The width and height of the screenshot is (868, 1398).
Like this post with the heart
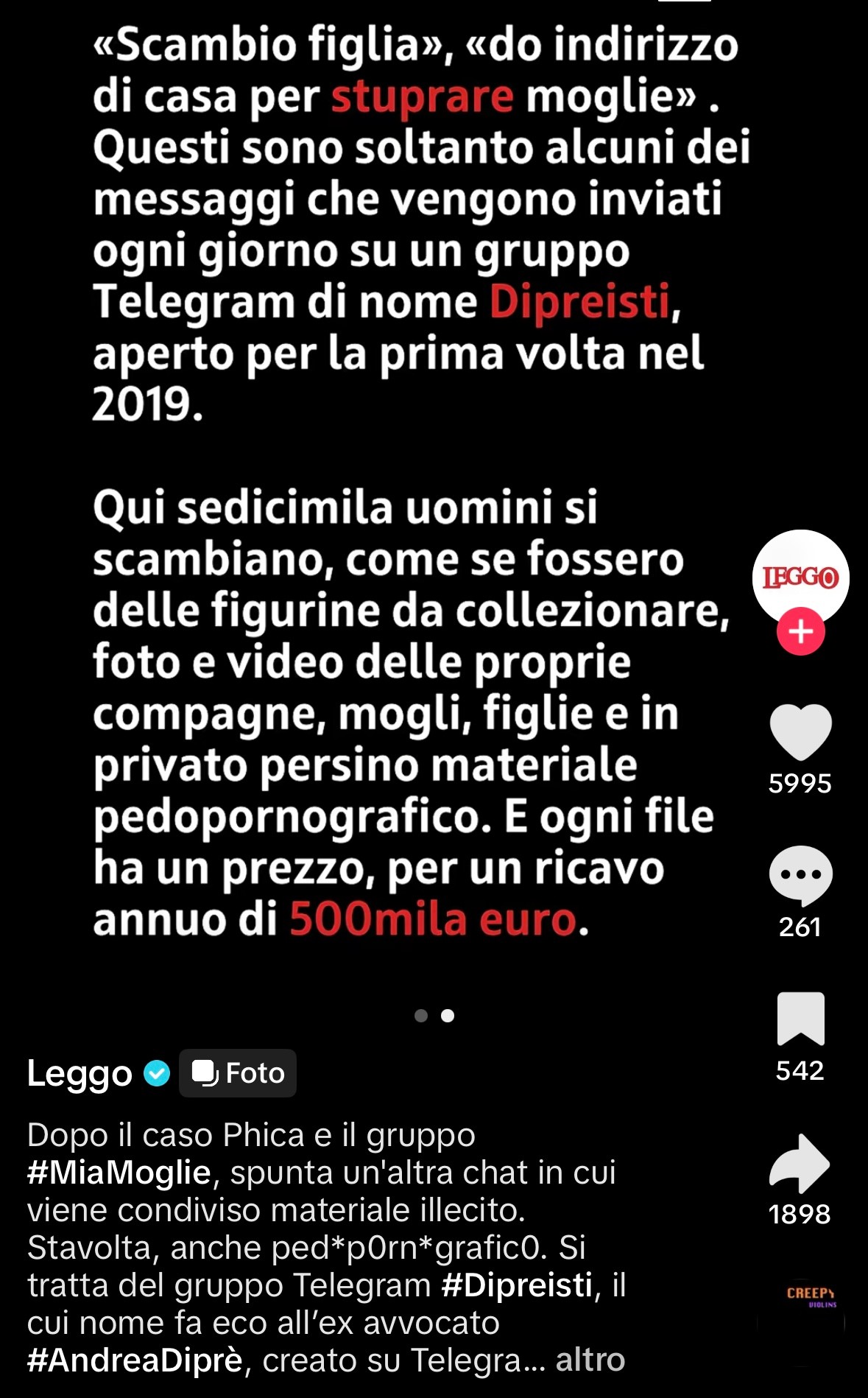pyautogui.click(x=800, y=731)
